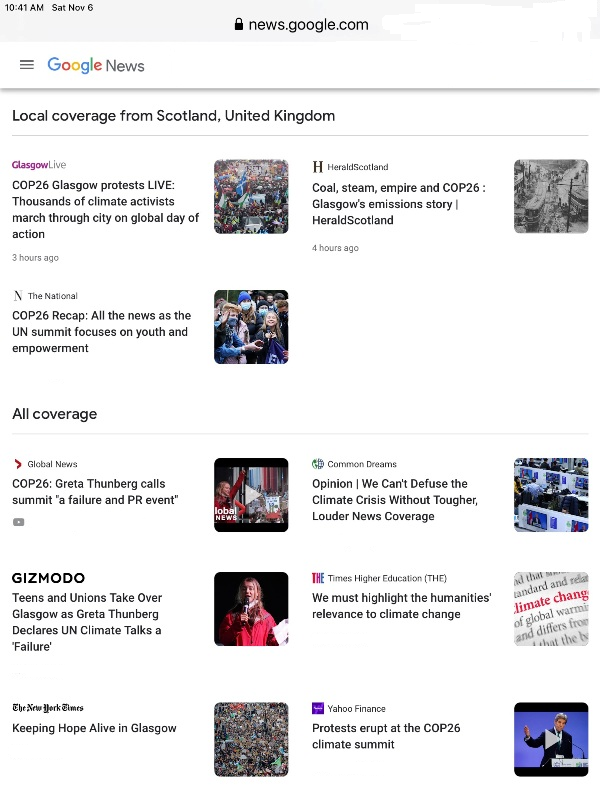Open Times Higher Education humanities article
Screen dimensions: 600x800
[401, 606]
